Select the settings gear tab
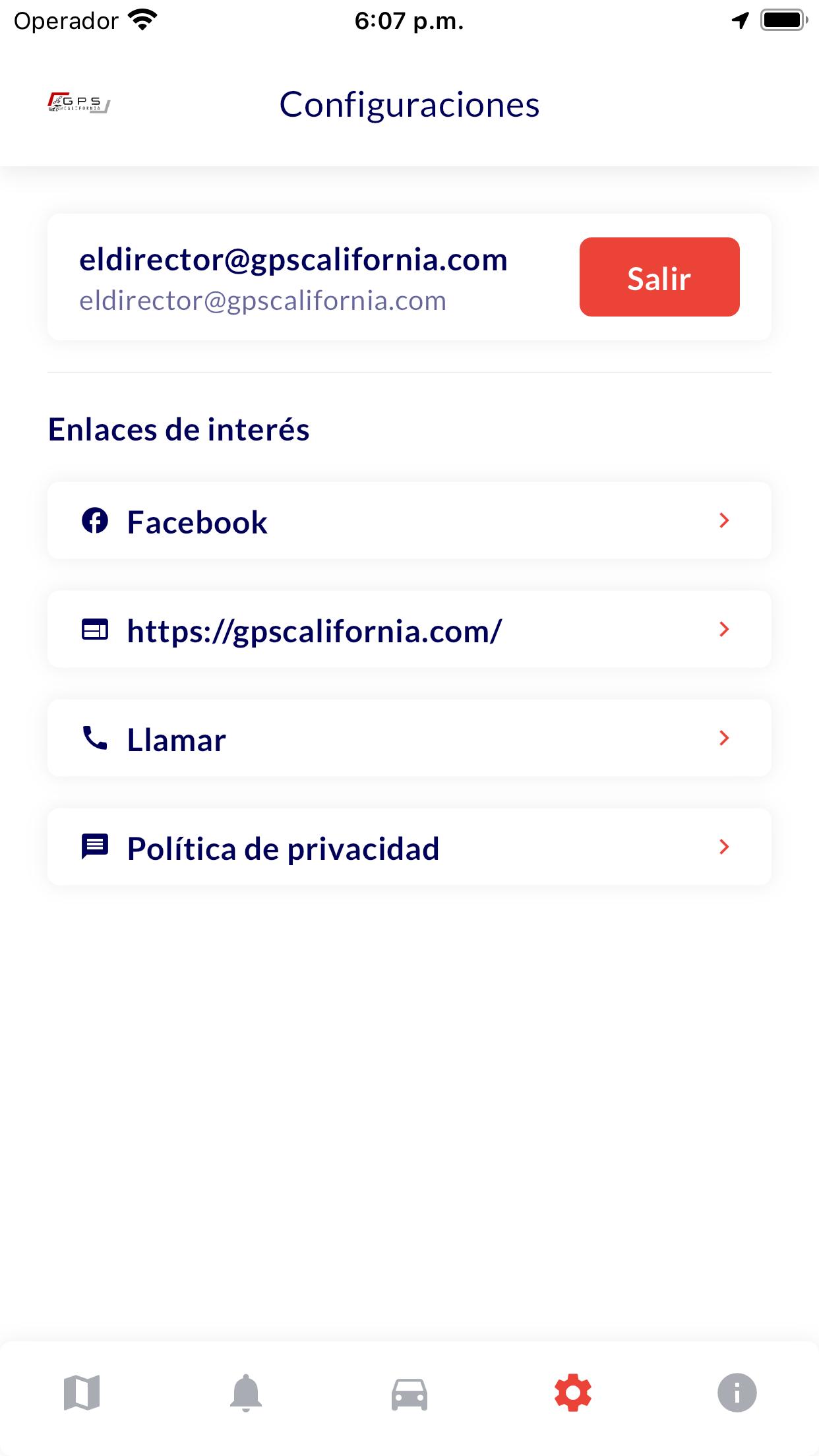Viewport: 819px width, 1456px height. coord(573,1393)
